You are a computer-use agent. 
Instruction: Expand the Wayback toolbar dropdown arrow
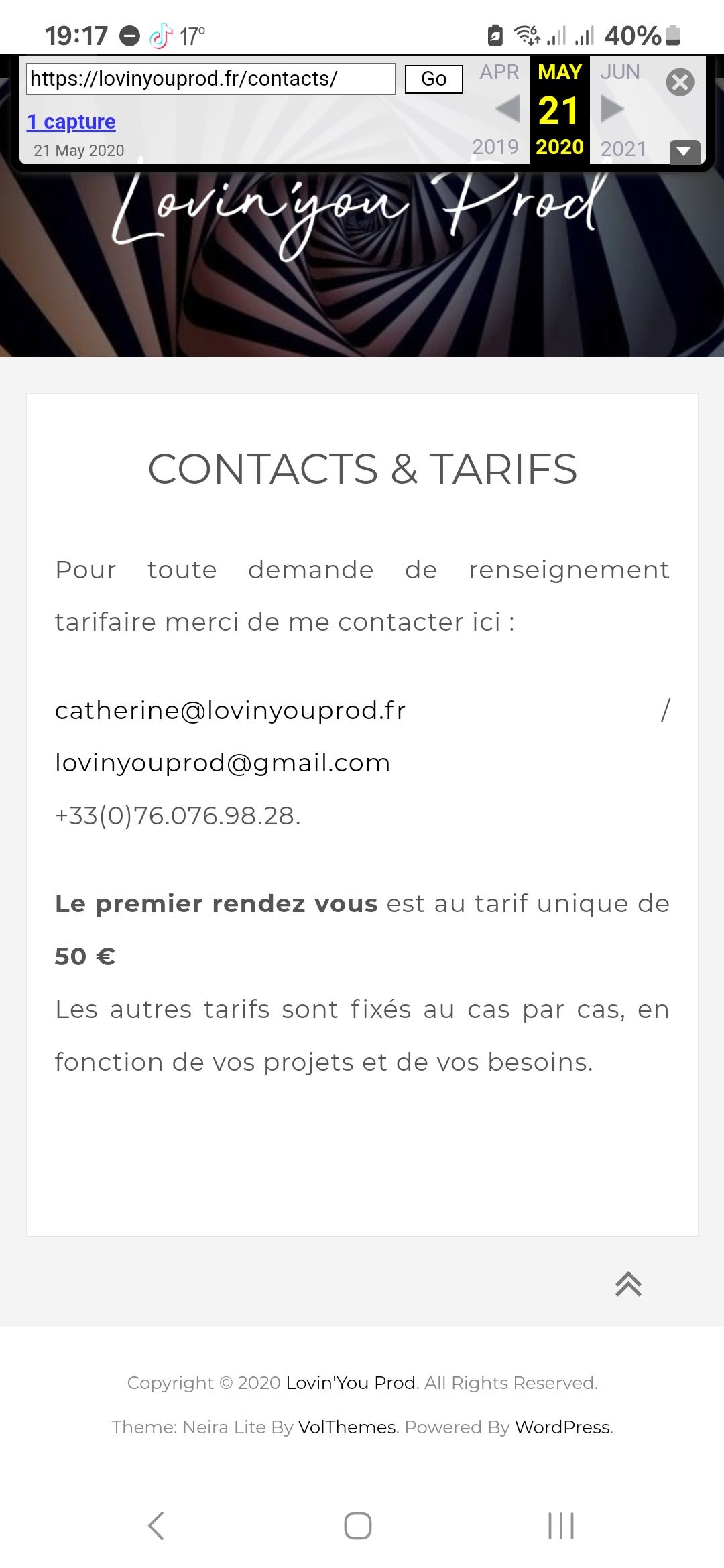(684, 151)
